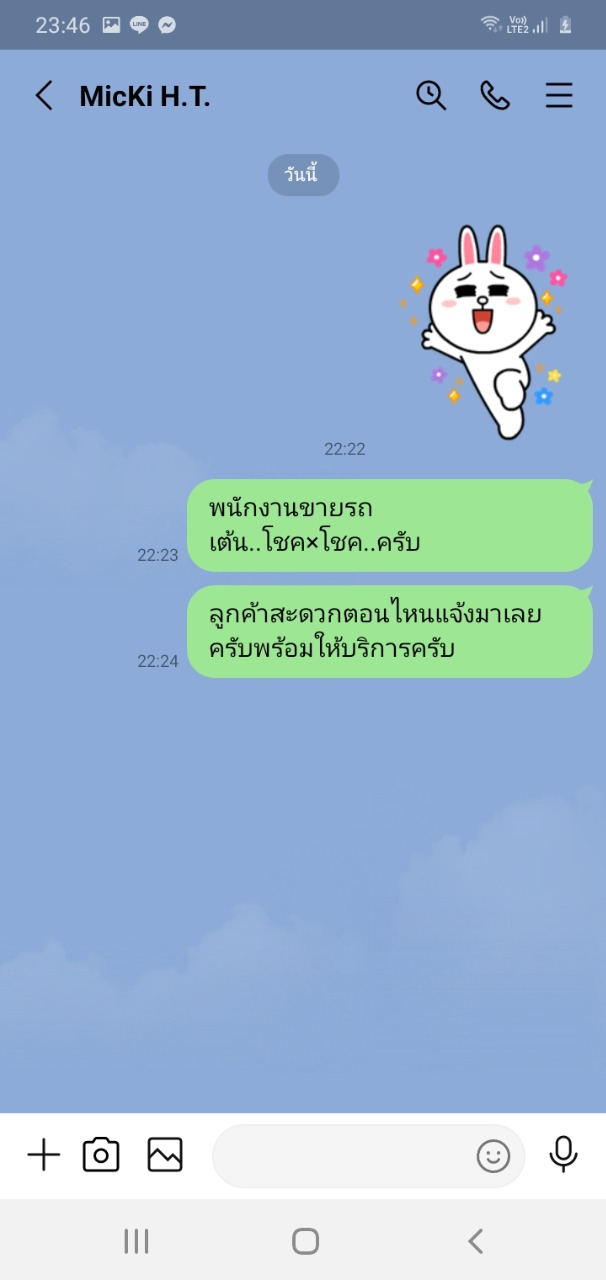Open the recent apps overview
Screen dimensions: 606x1280
(136, 1242)
